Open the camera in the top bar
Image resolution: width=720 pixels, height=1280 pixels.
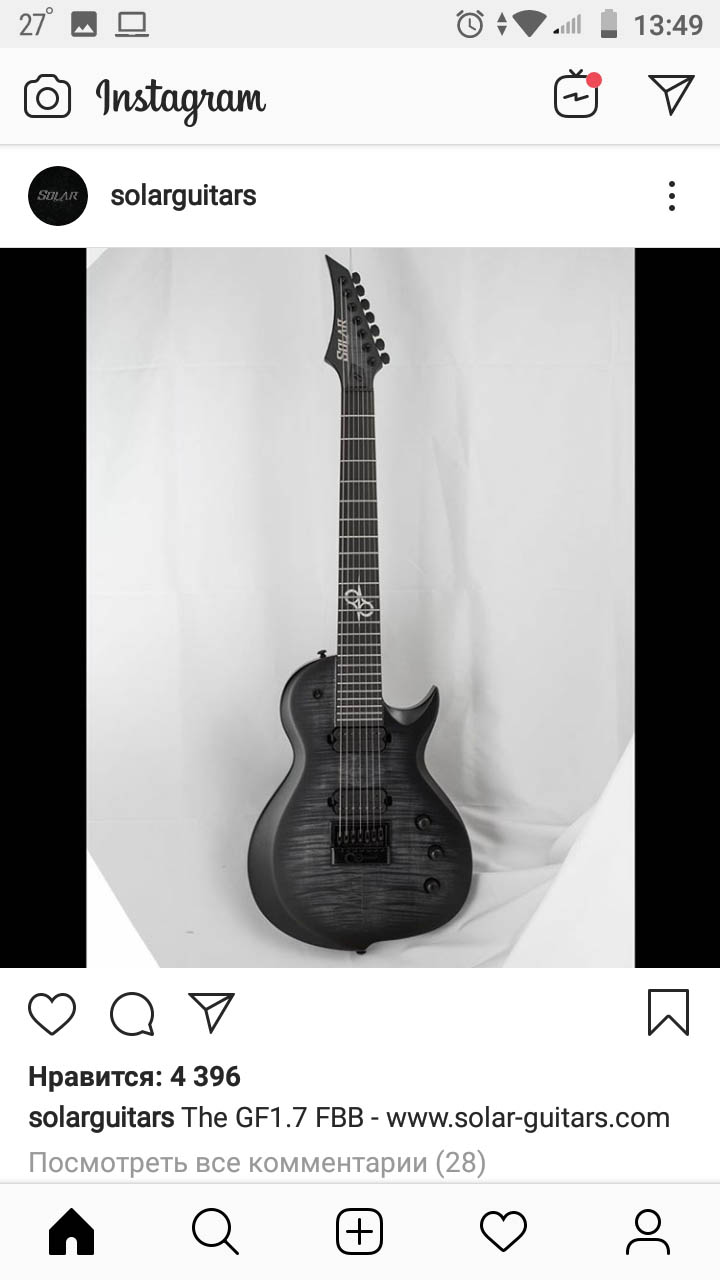(47, 97)
